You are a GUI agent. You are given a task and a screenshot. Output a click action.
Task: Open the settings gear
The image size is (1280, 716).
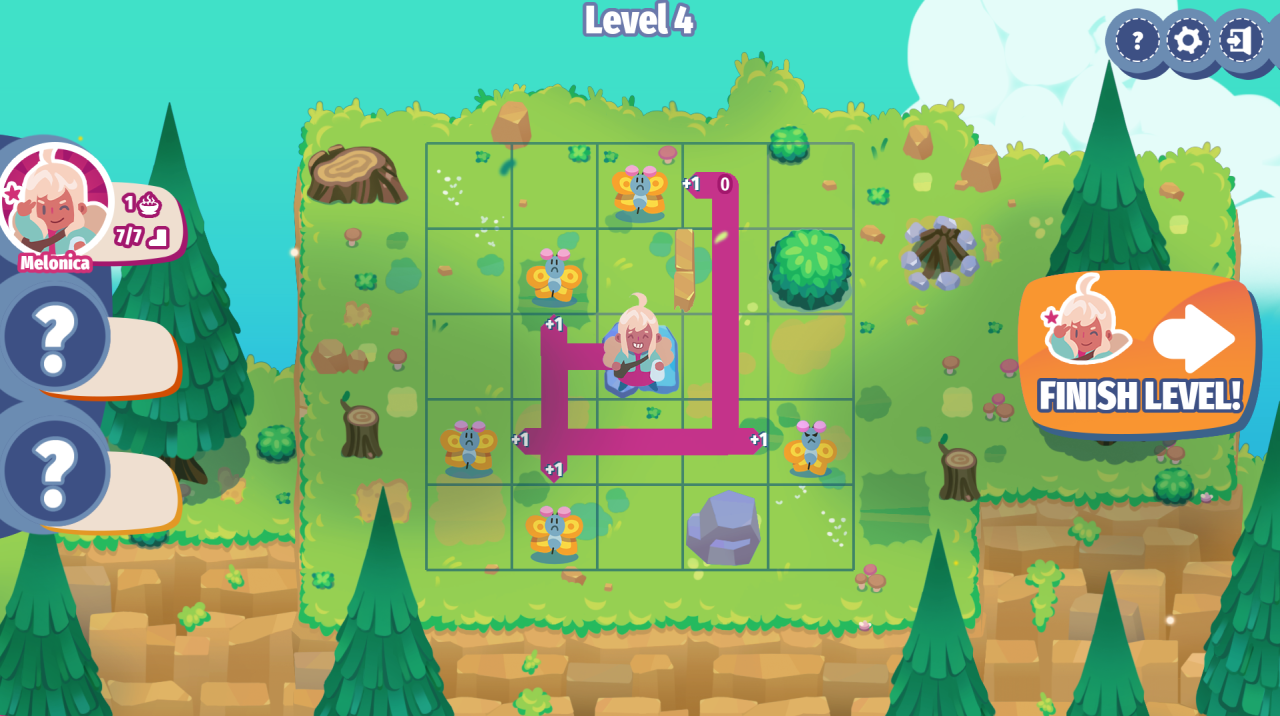[x=1189, y=41]
